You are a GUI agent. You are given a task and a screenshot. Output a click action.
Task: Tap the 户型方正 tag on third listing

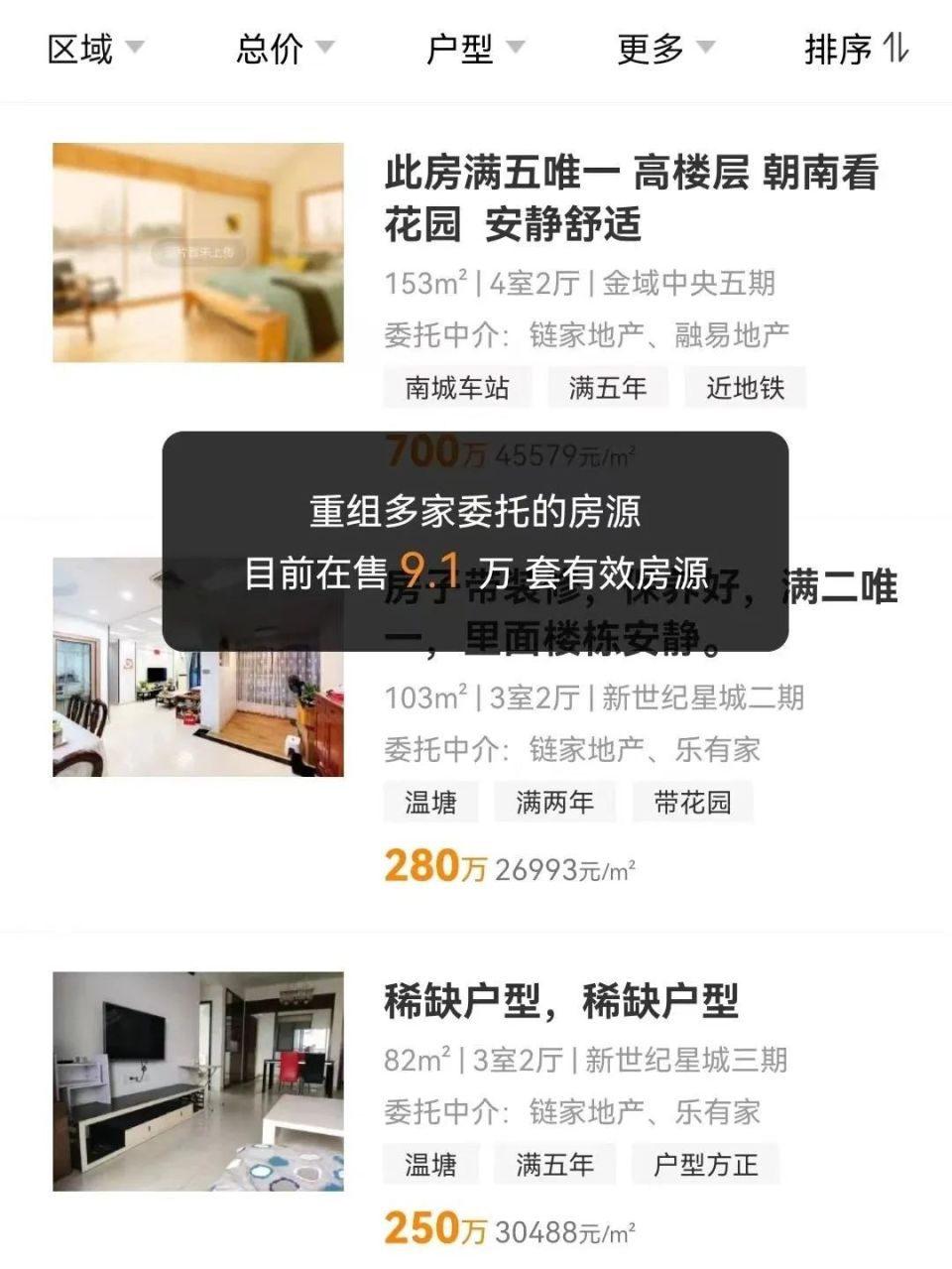[706, 1163]
